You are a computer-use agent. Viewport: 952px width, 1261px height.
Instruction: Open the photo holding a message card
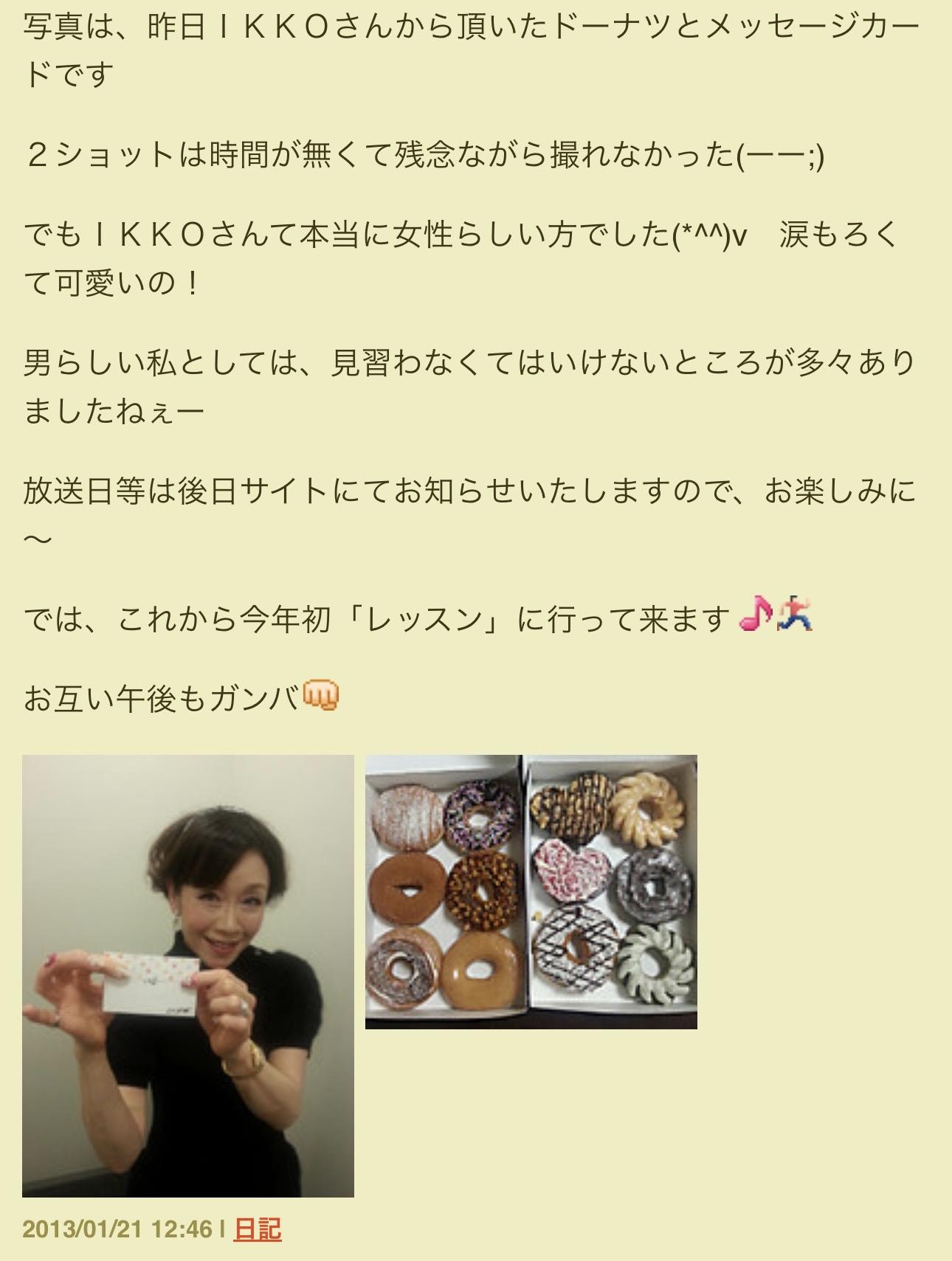point(188,975)
